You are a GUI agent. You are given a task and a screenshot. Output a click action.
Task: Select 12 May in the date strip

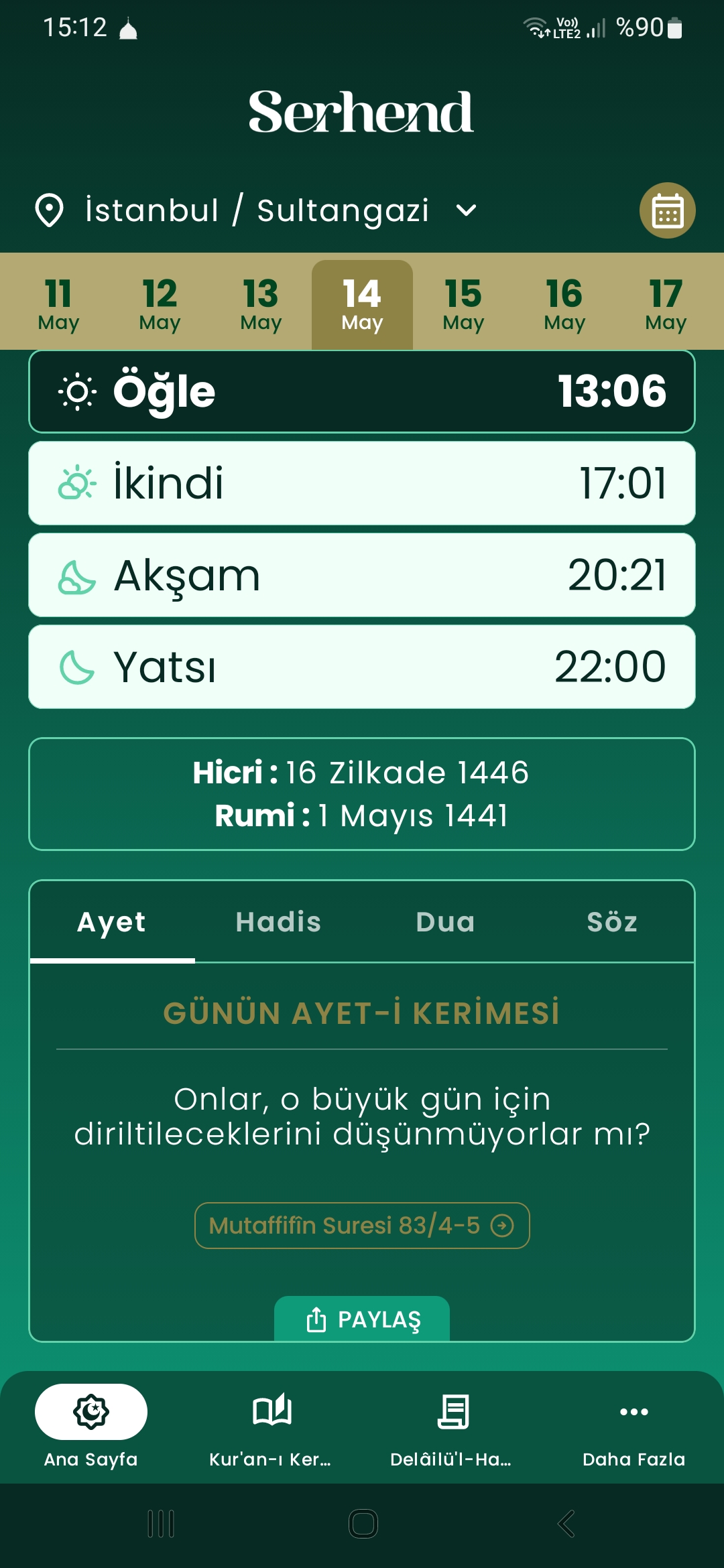tap(160, 305)
